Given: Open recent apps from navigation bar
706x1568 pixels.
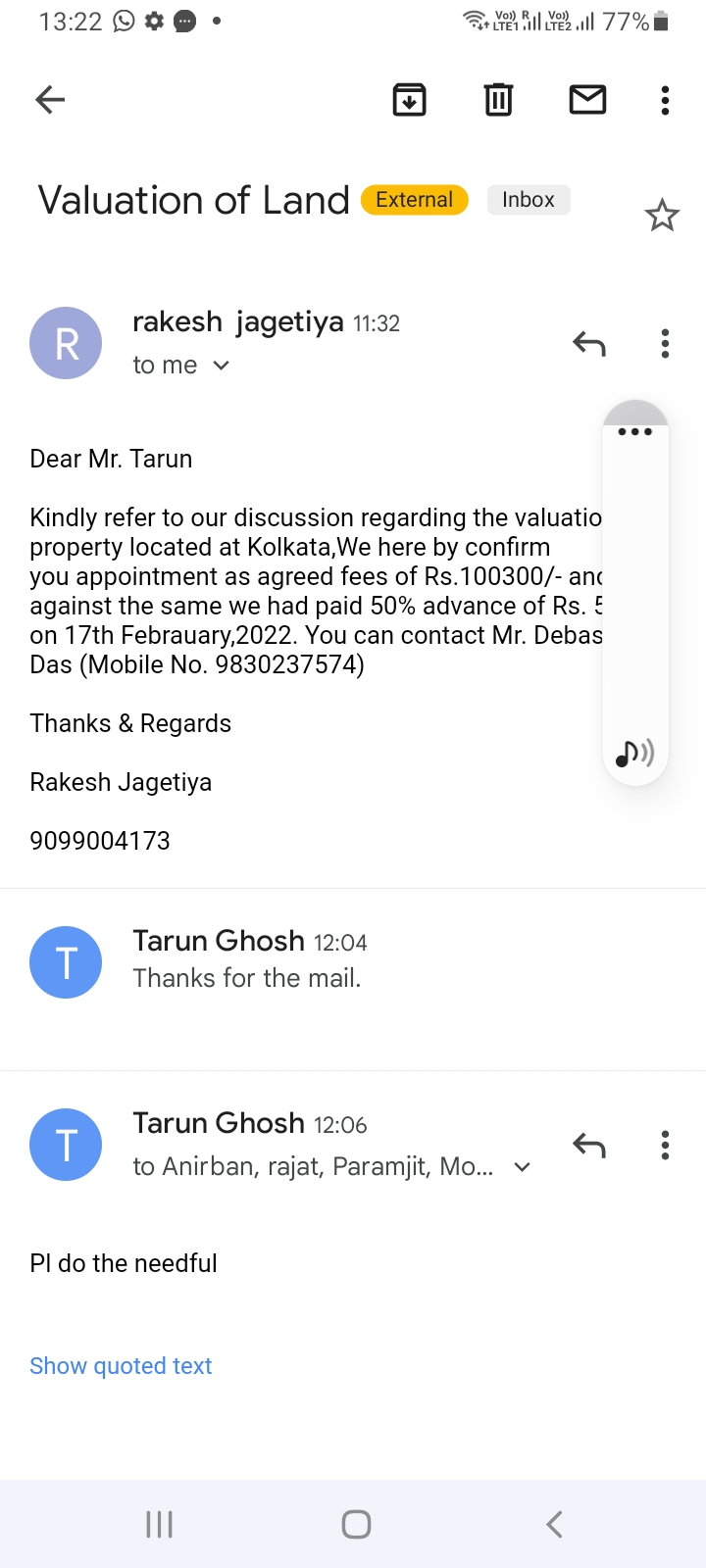Looking at the screenshot, I should pyautogui.click(x=159, y=1524).
